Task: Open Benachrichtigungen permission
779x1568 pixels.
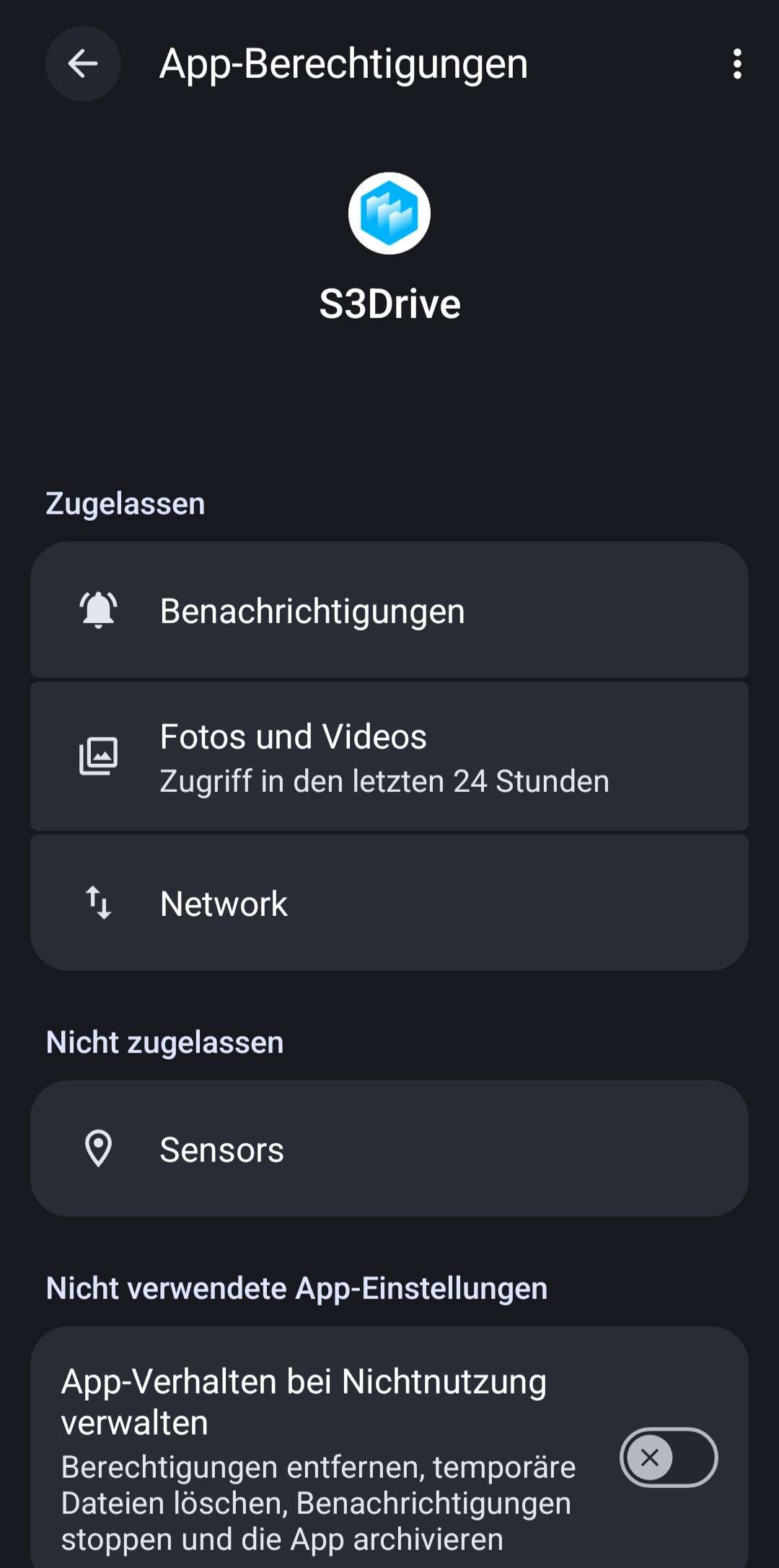Action: (x=389, y=610)
